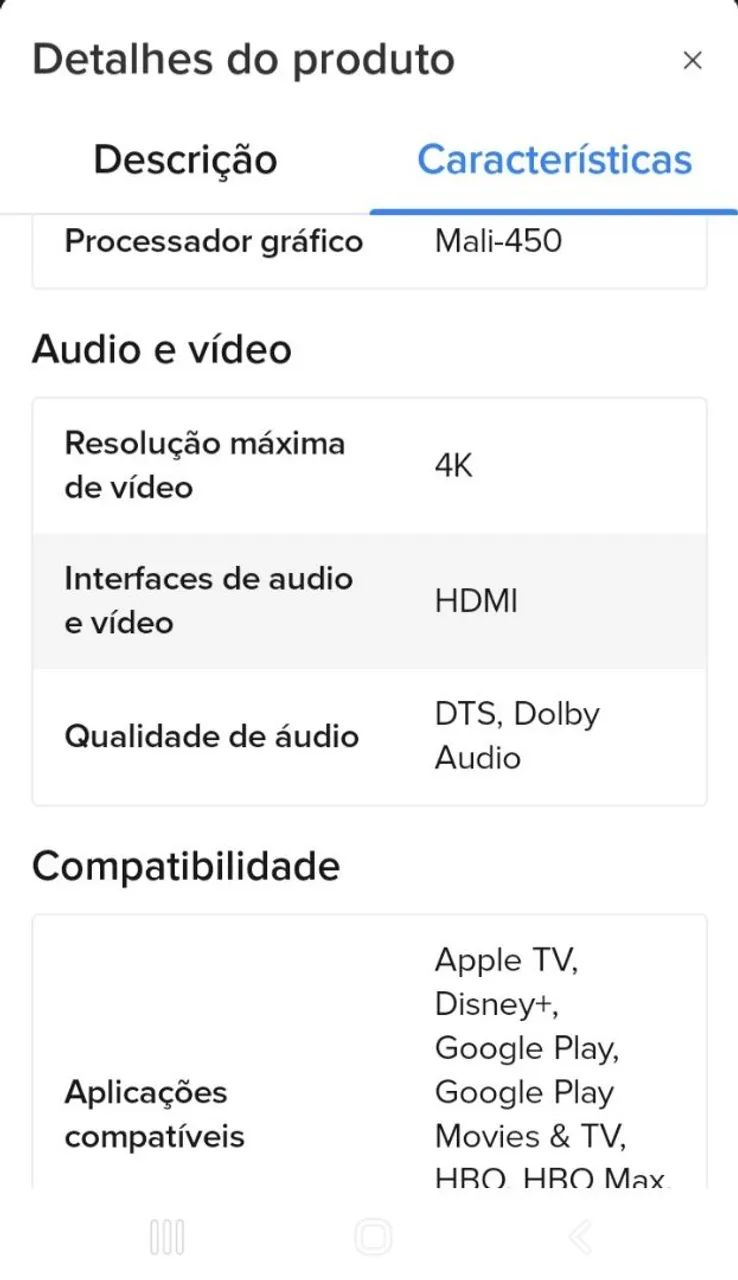
Task: Switch to the Descrição tab
Action: pyautogui.click(x=184, y=160)
